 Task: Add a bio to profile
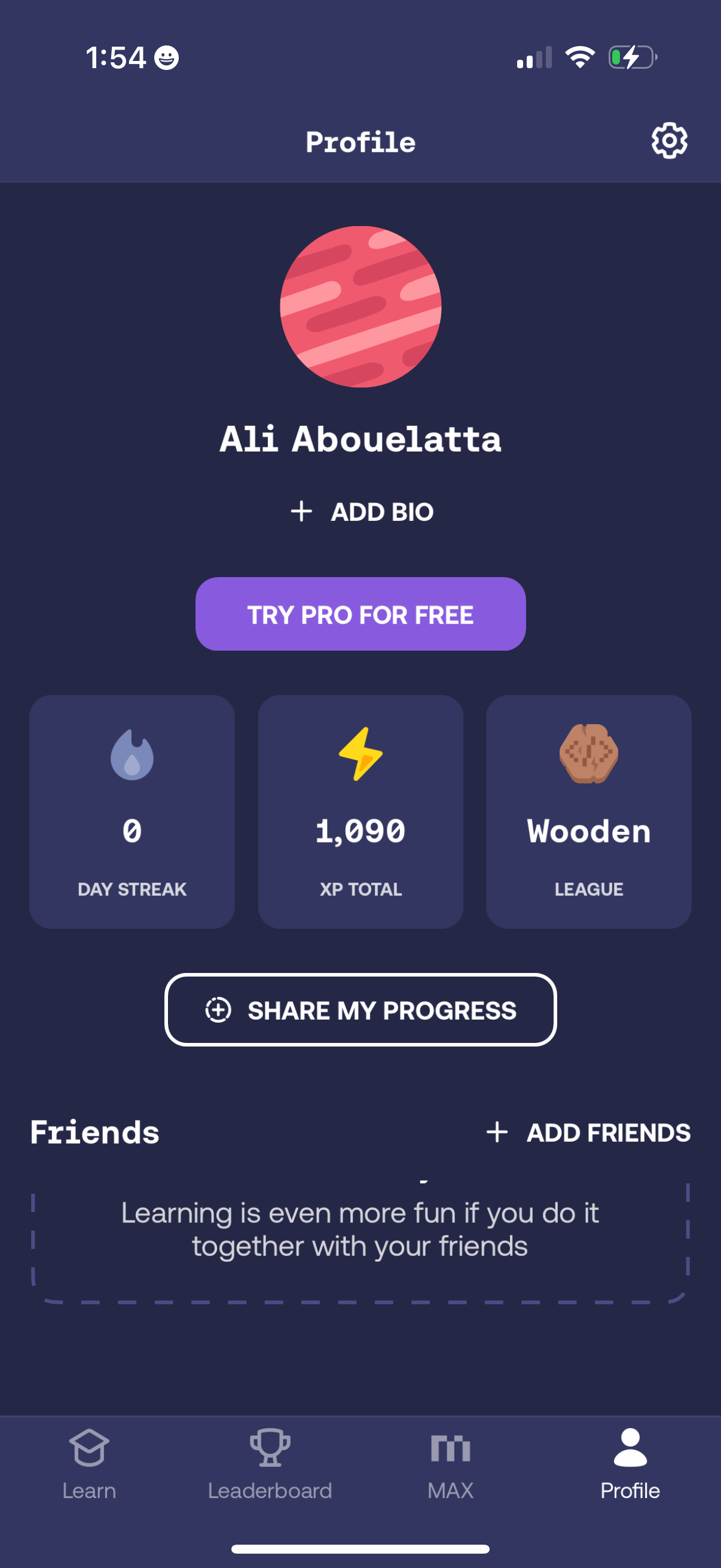[x=362, y=511]
